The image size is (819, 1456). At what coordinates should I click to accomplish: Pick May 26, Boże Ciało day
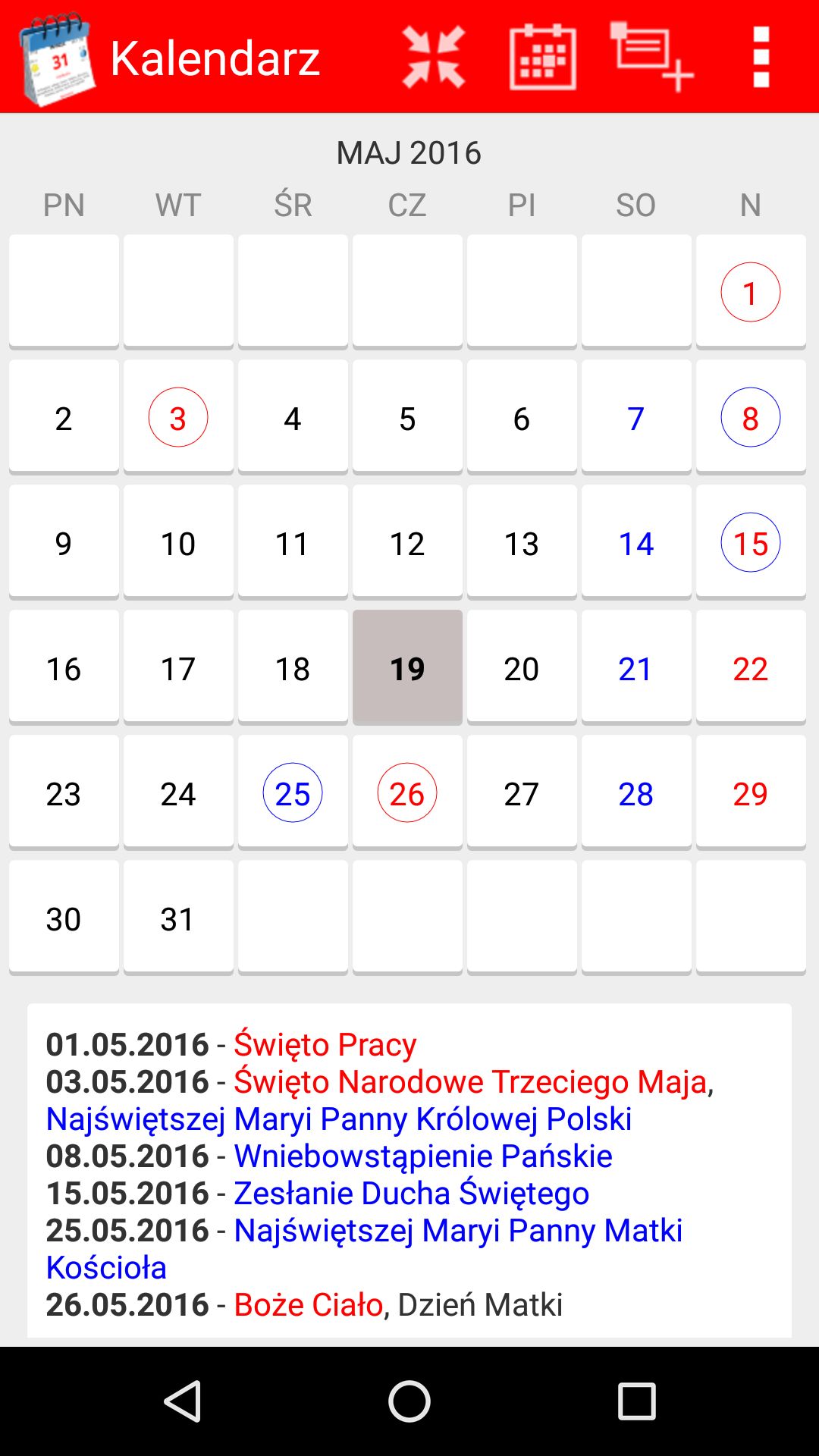click(x=407, y=792)
